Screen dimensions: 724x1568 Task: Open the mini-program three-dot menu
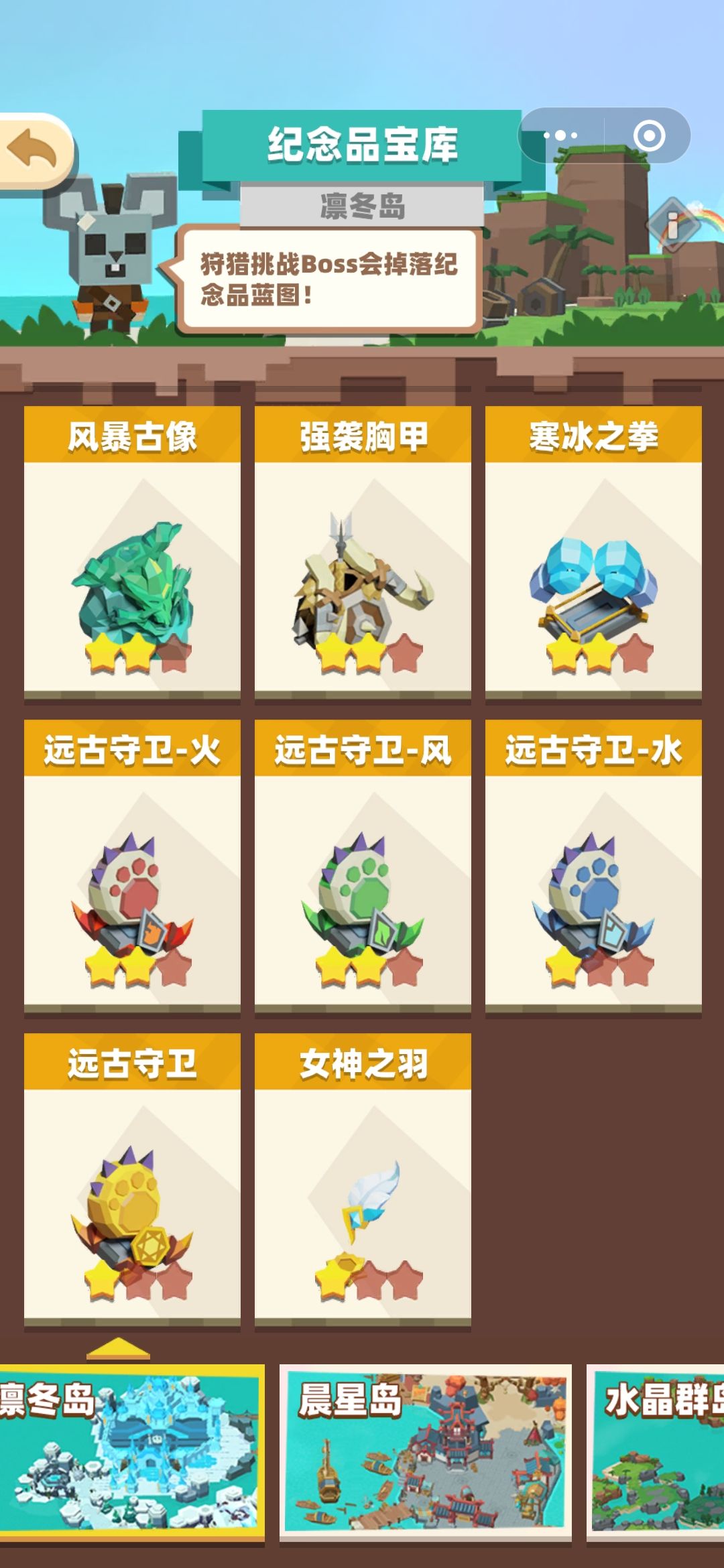(x=560, y=135)
